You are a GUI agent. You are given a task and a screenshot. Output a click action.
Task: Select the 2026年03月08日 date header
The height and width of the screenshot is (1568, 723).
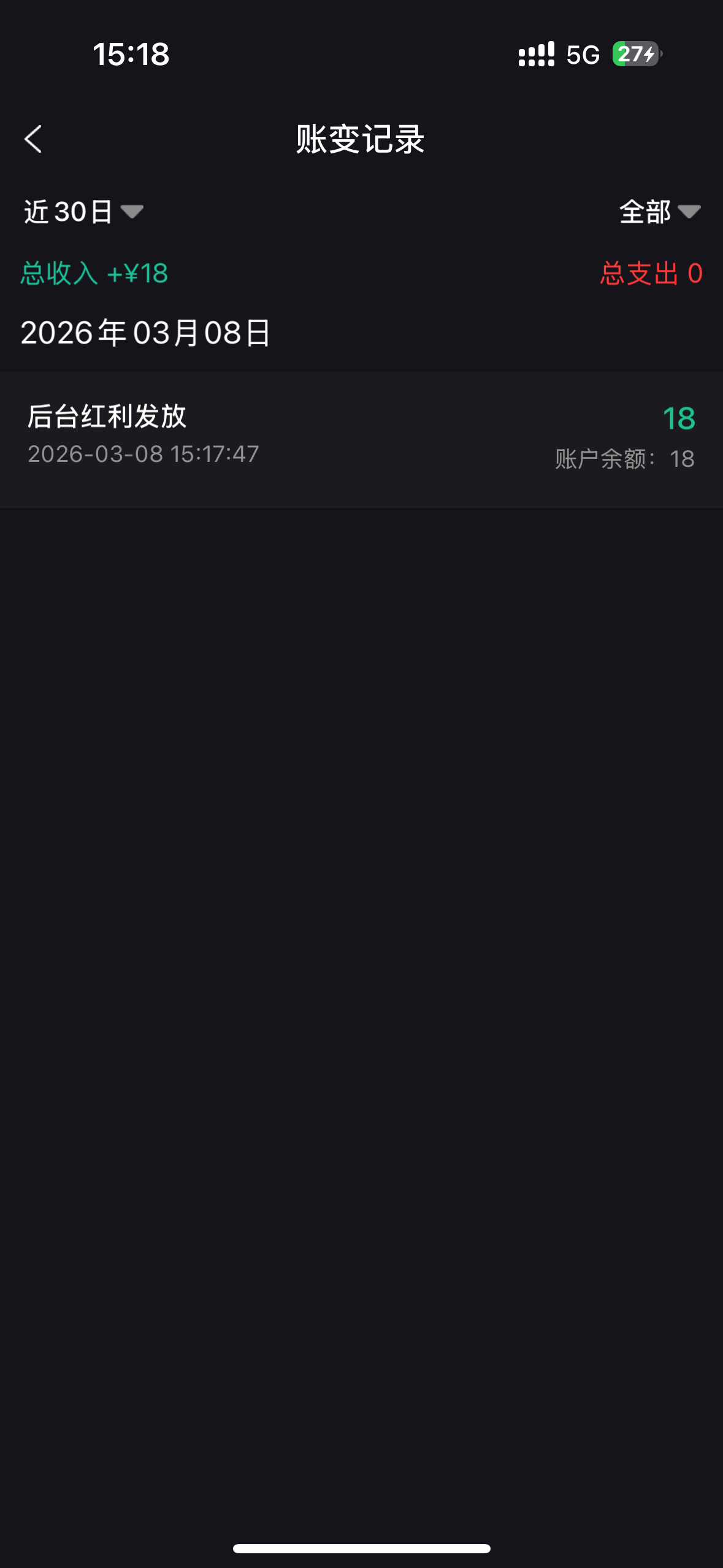(147, 332)
